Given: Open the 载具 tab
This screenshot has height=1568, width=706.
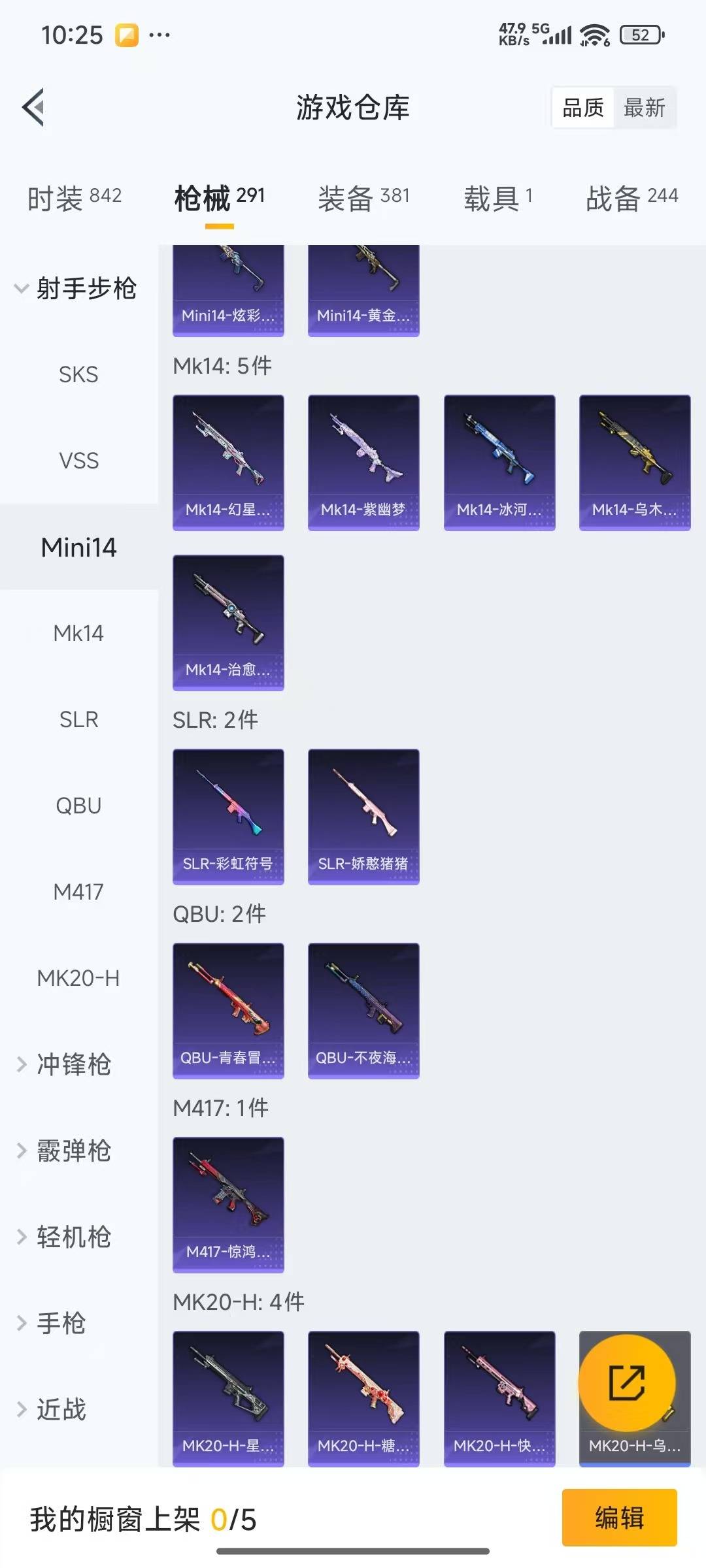Looking at the screenshot, I should point(498,197).
